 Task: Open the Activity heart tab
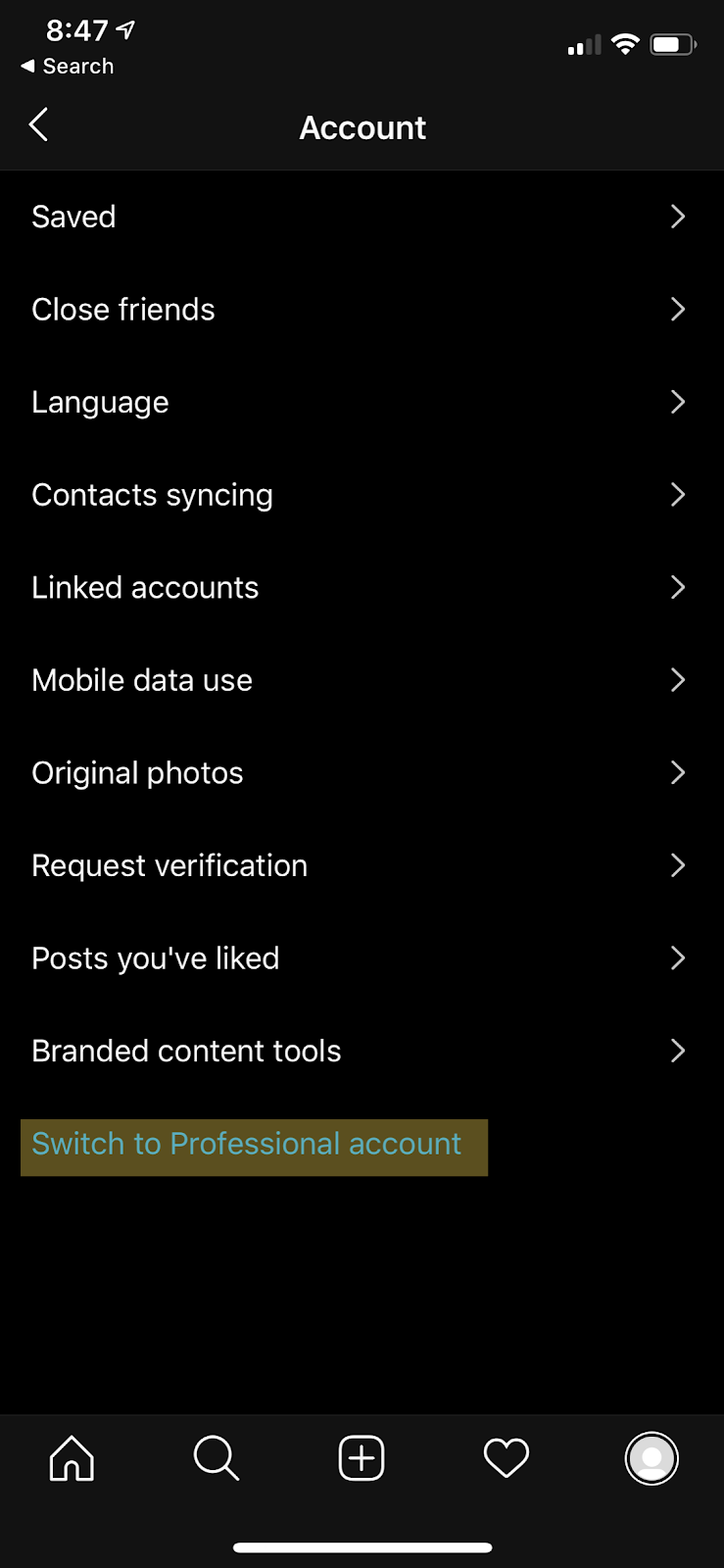507,1458
